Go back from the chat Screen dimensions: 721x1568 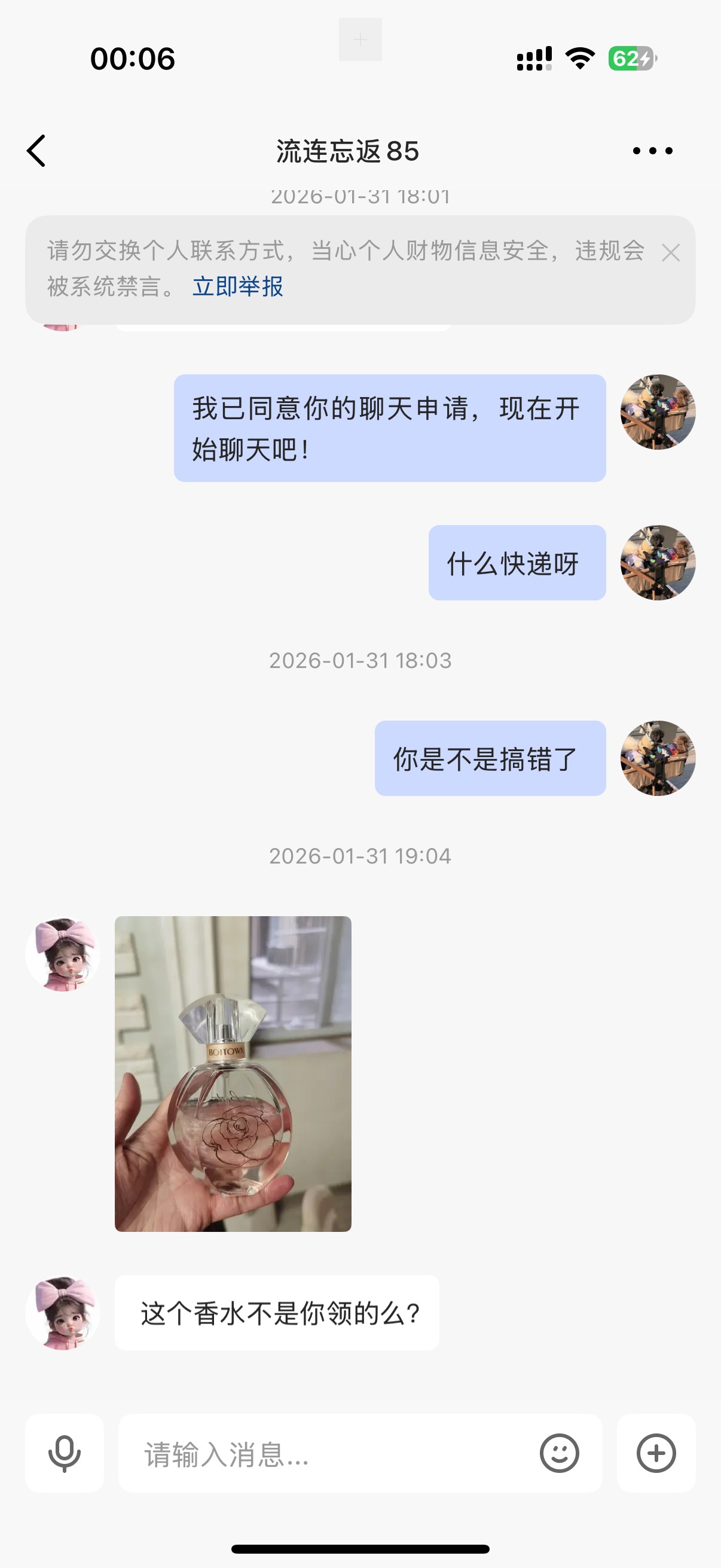pyautogui.click(x=36, y=151)
